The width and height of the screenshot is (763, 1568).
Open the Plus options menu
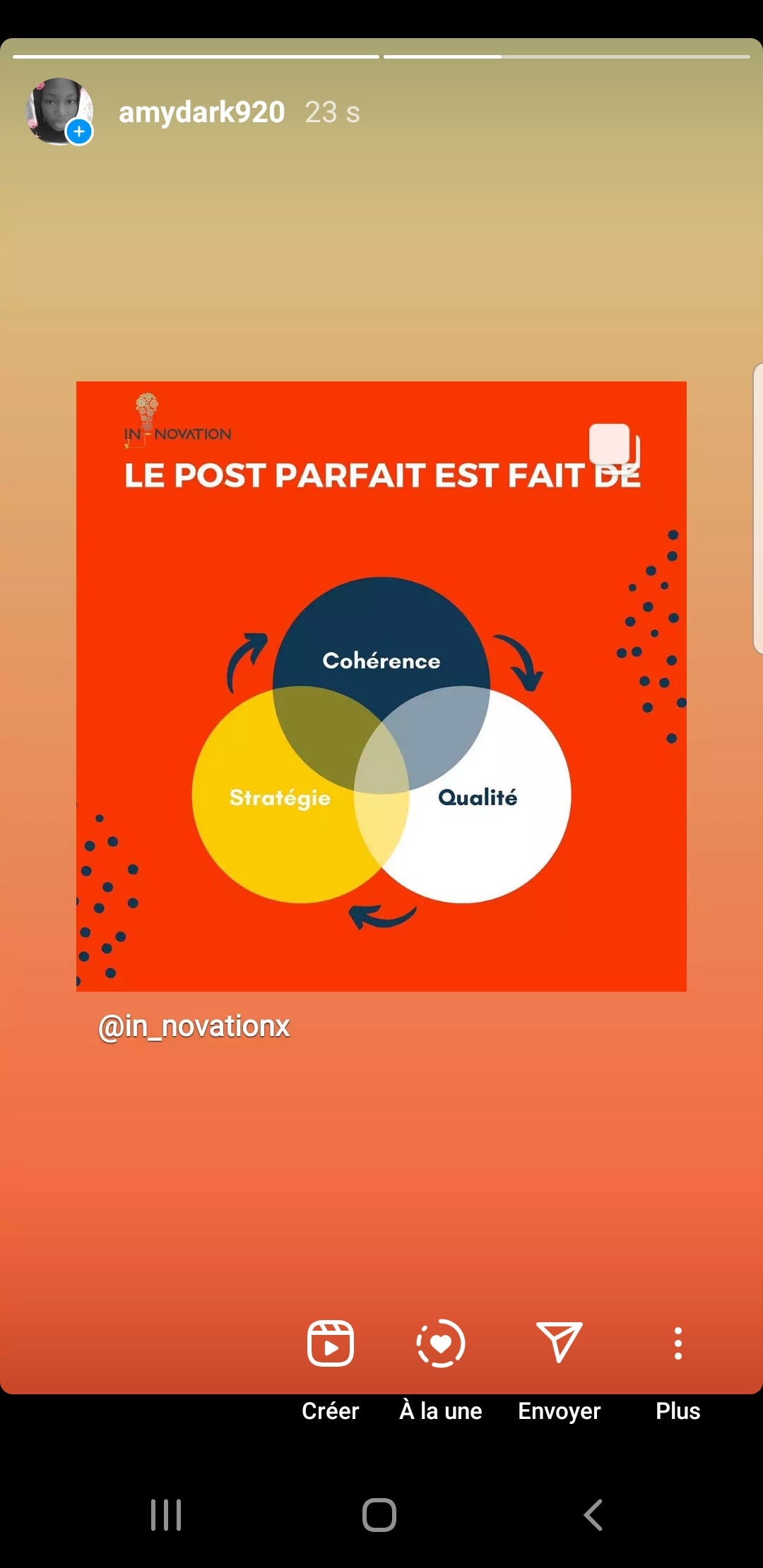[x=678, y=1368]
